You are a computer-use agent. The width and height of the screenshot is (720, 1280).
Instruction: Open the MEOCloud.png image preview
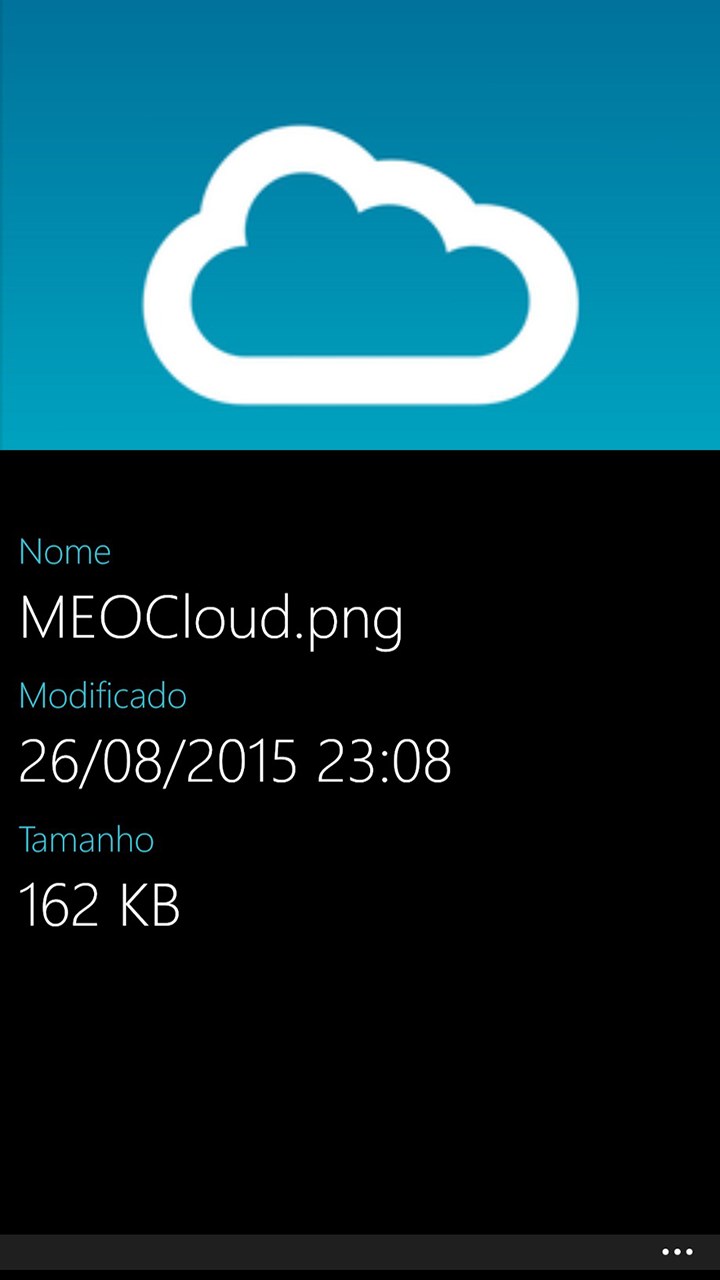pos(360,225)
